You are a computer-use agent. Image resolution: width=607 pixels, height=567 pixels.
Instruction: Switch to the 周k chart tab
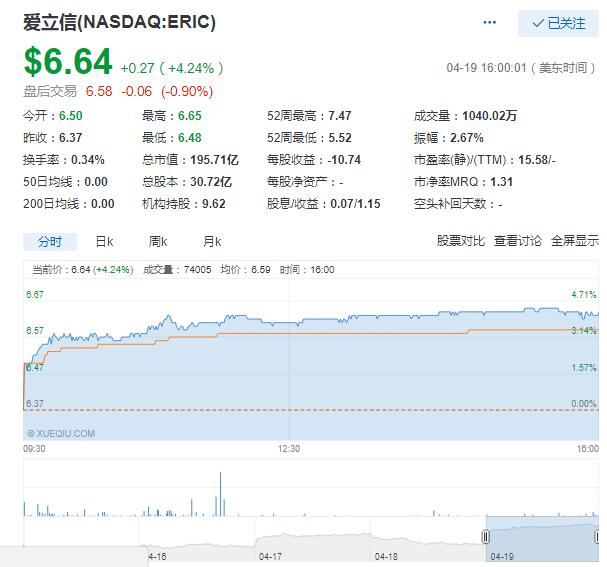coord(158,242)
